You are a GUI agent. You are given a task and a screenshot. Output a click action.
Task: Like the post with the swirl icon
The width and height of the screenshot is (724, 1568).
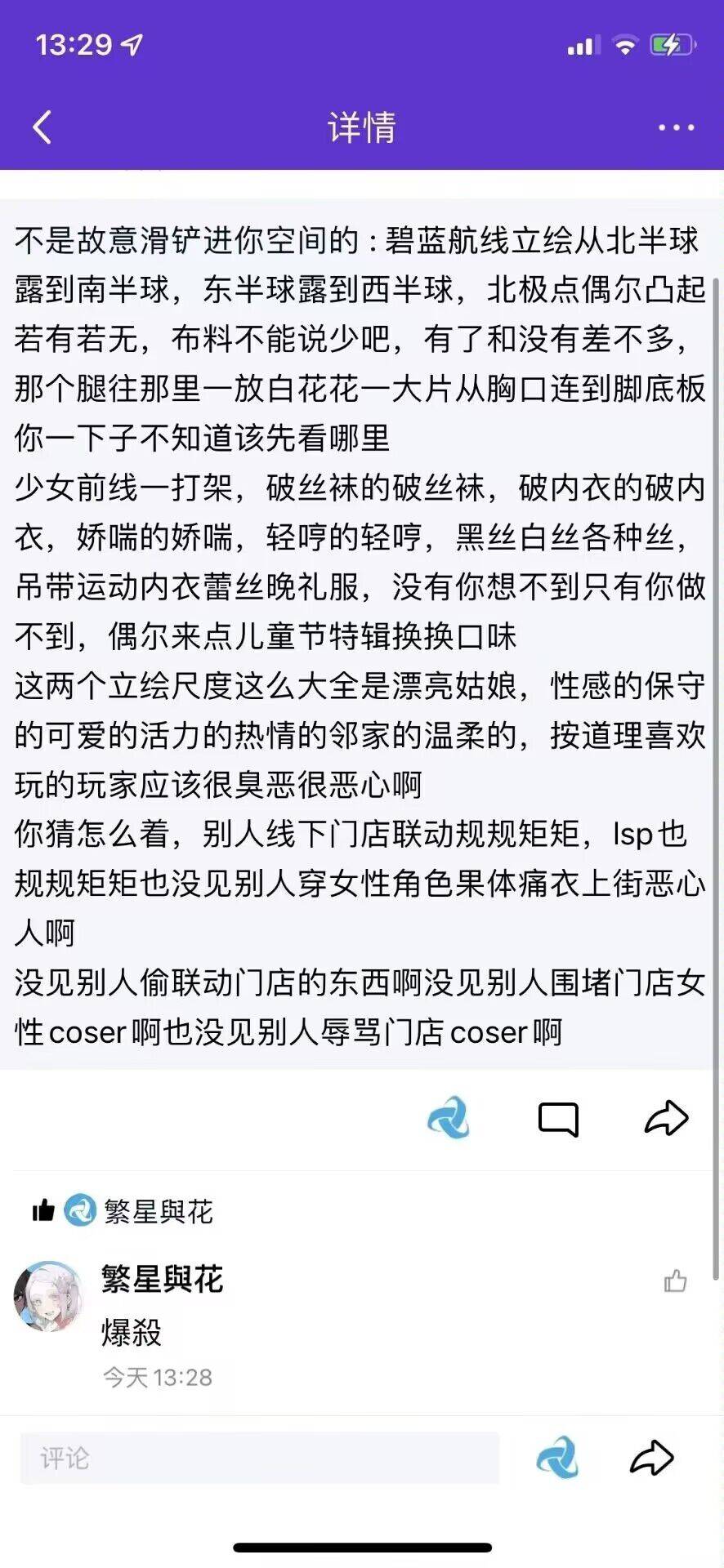[x=449, y=1118]
